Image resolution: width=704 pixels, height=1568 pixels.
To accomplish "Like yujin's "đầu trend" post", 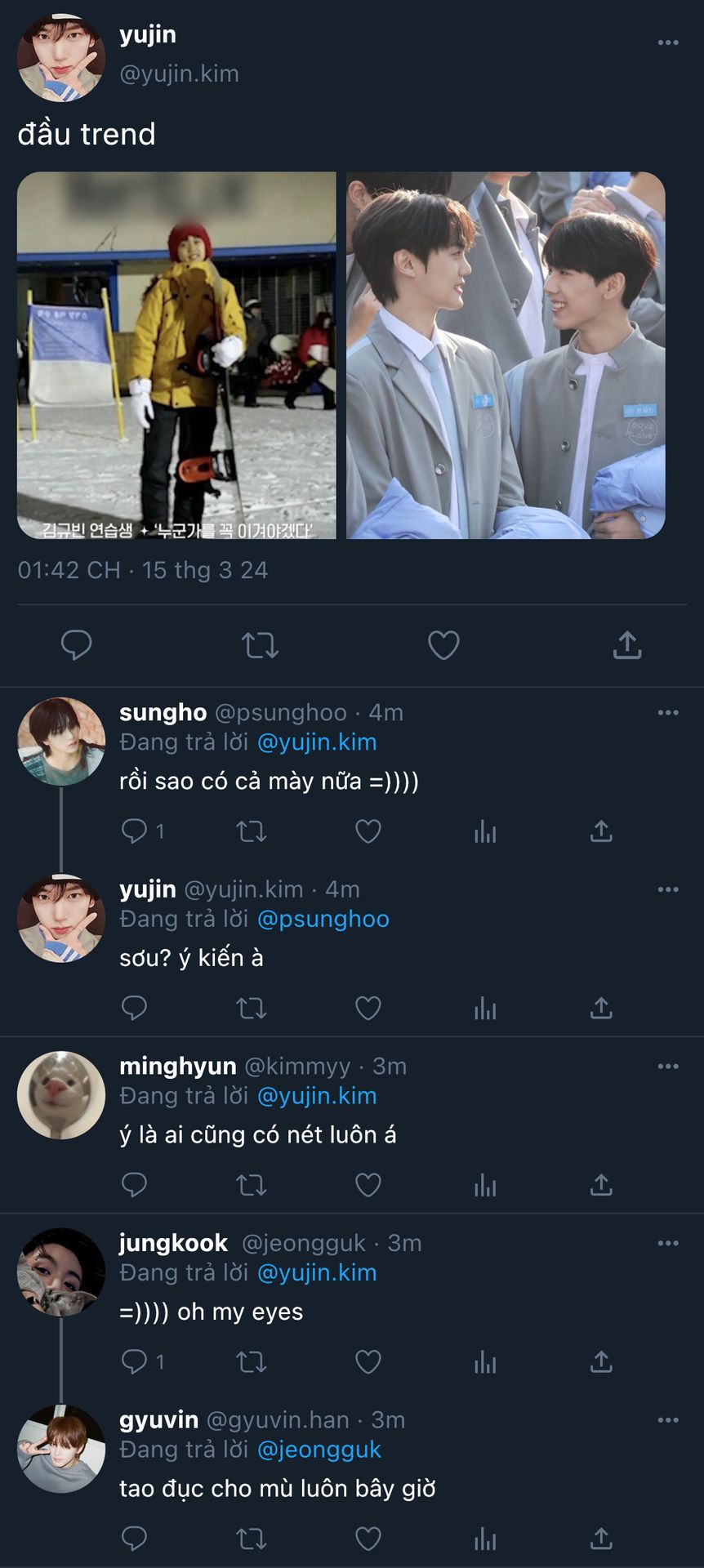I will pyautogui.click(x=443, y=645).
